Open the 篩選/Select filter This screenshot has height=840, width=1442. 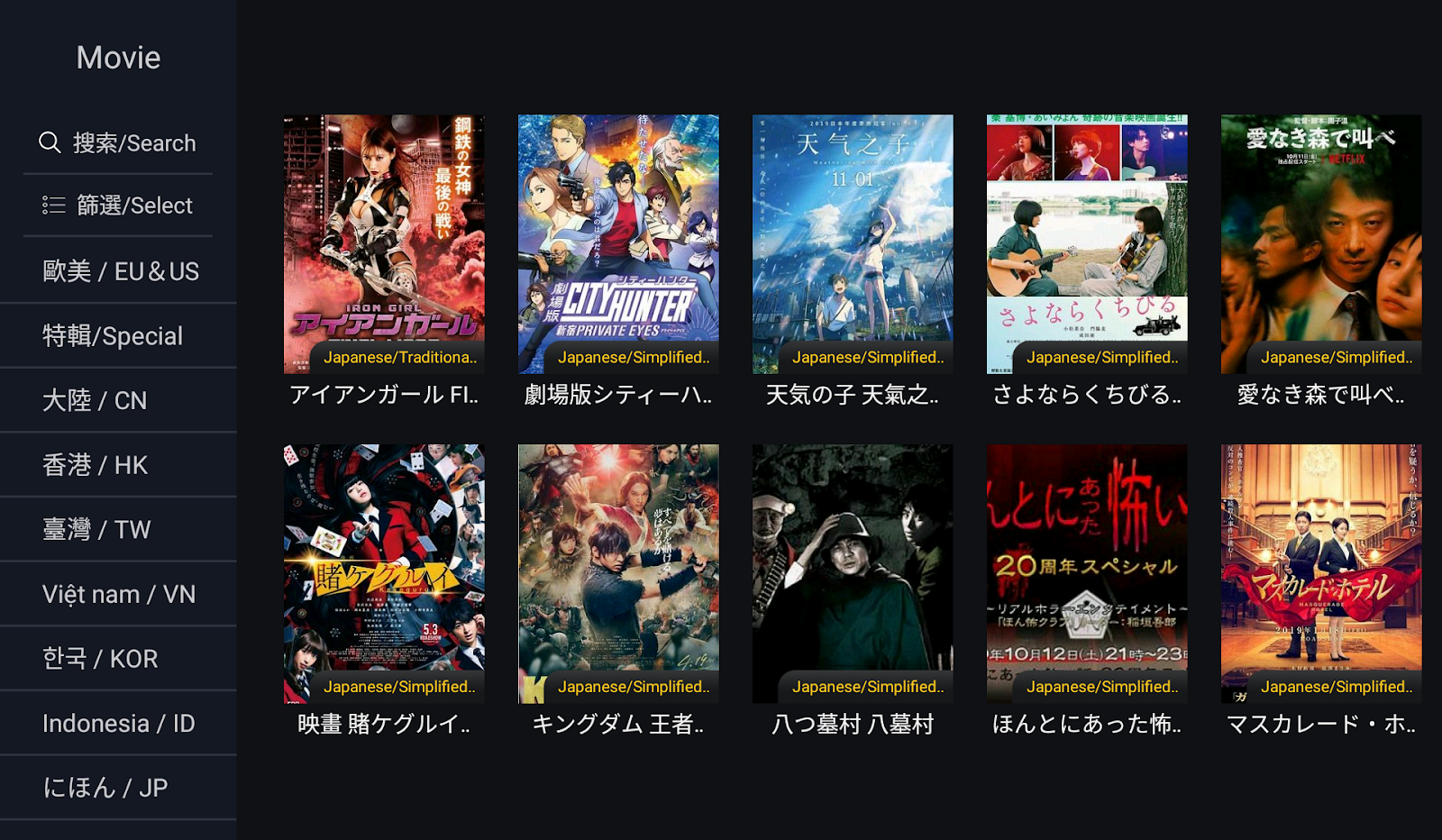tap(118, 205)
